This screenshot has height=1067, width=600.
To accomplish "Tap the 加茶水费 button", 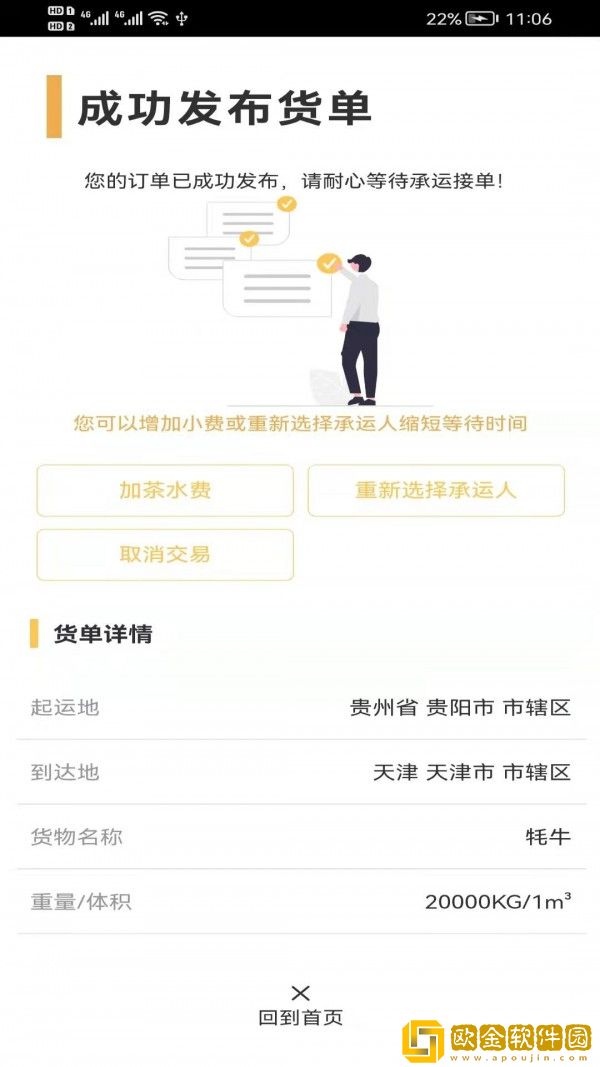I will click(x=165, y=490).
